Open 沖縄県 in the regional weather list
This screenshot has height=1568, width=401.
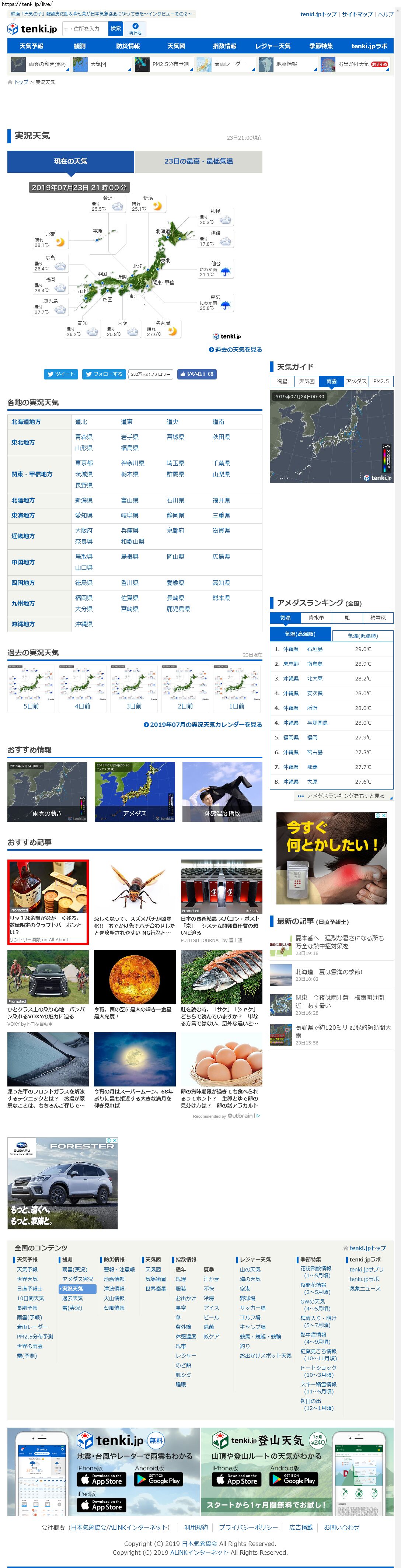click(x=84, y=624)
